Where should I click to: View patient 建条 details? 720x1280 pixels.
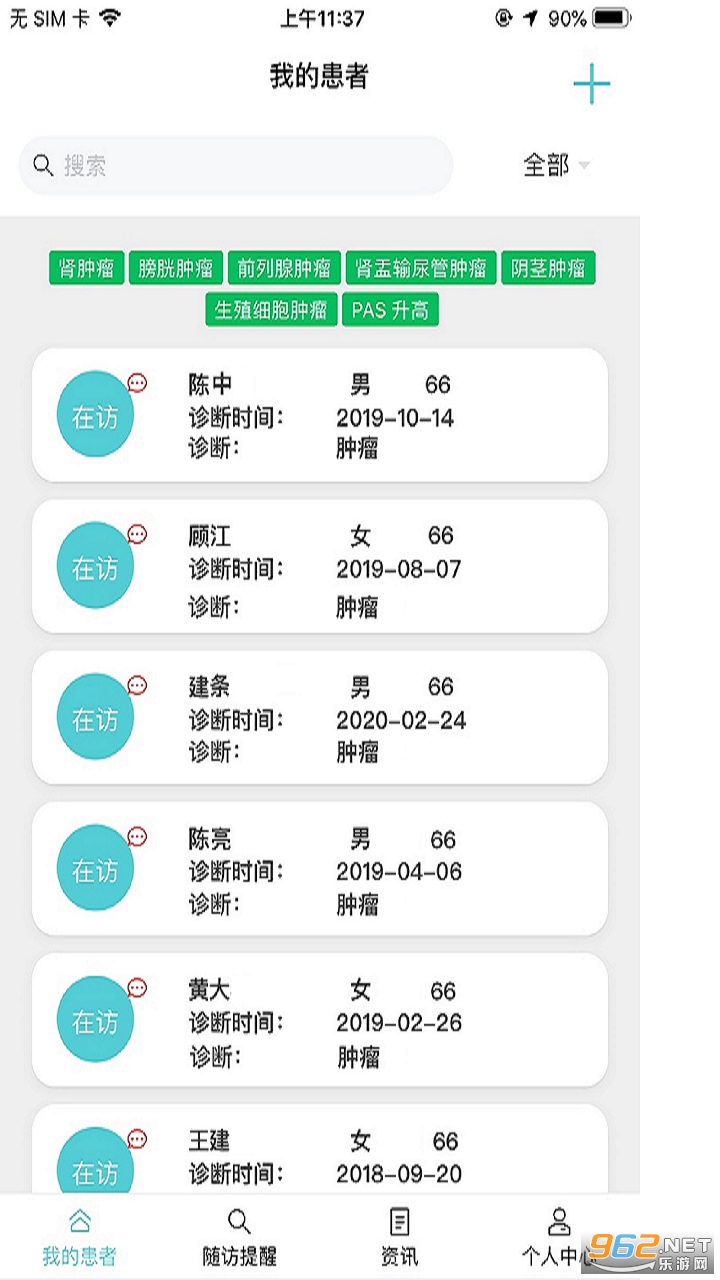(320, 718)
